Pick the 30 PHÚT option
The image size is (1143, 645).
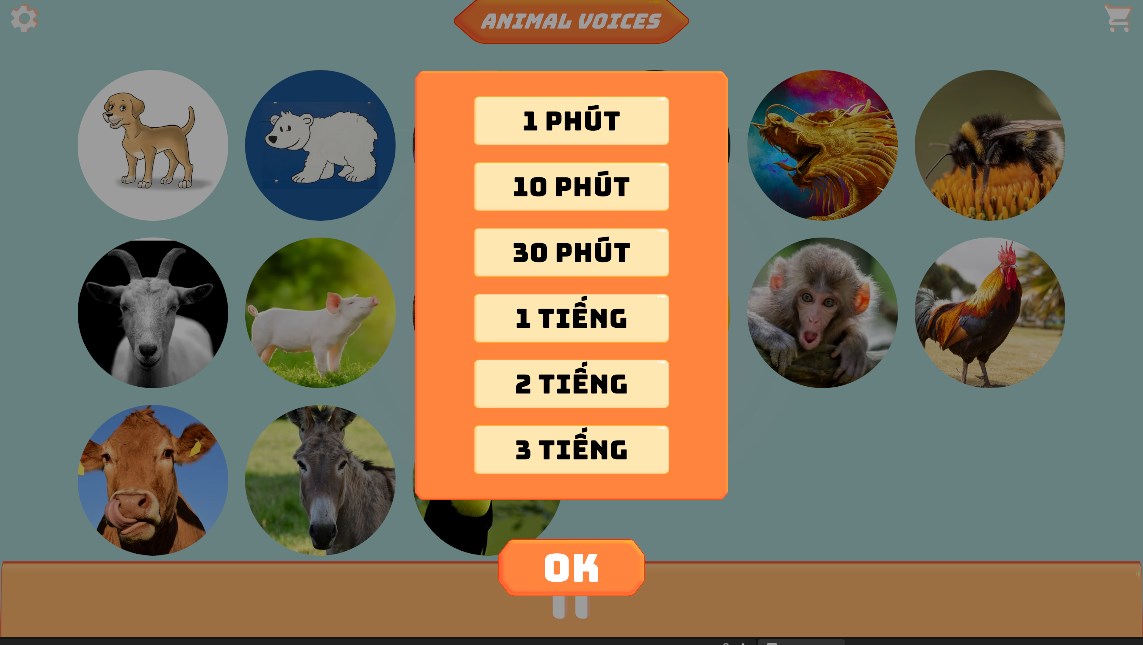coord(571,253)
